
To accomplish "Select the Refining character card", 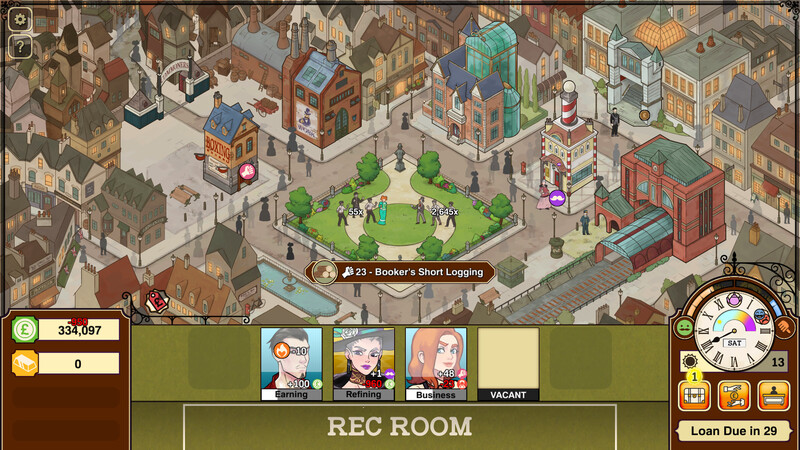I will [363, 364].
